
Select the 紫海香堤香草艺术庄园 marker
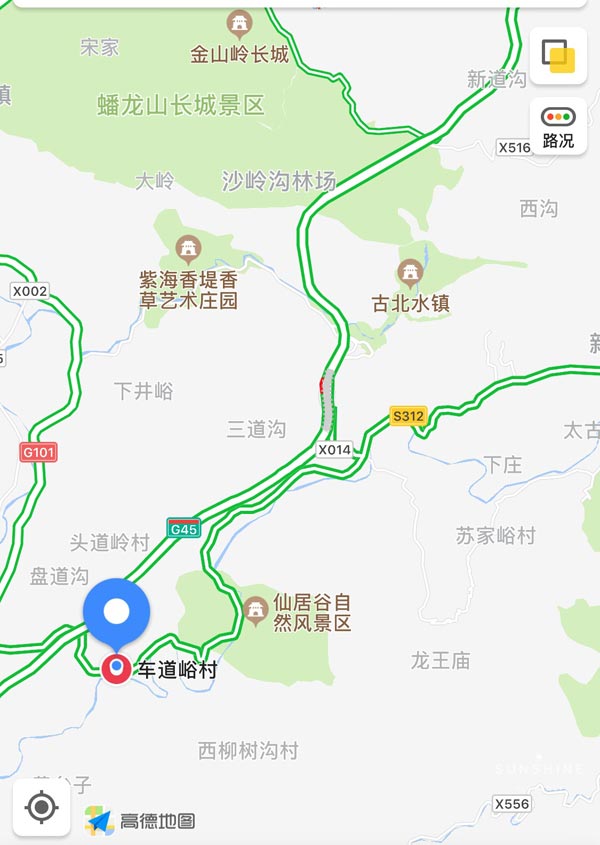(187, 246)
